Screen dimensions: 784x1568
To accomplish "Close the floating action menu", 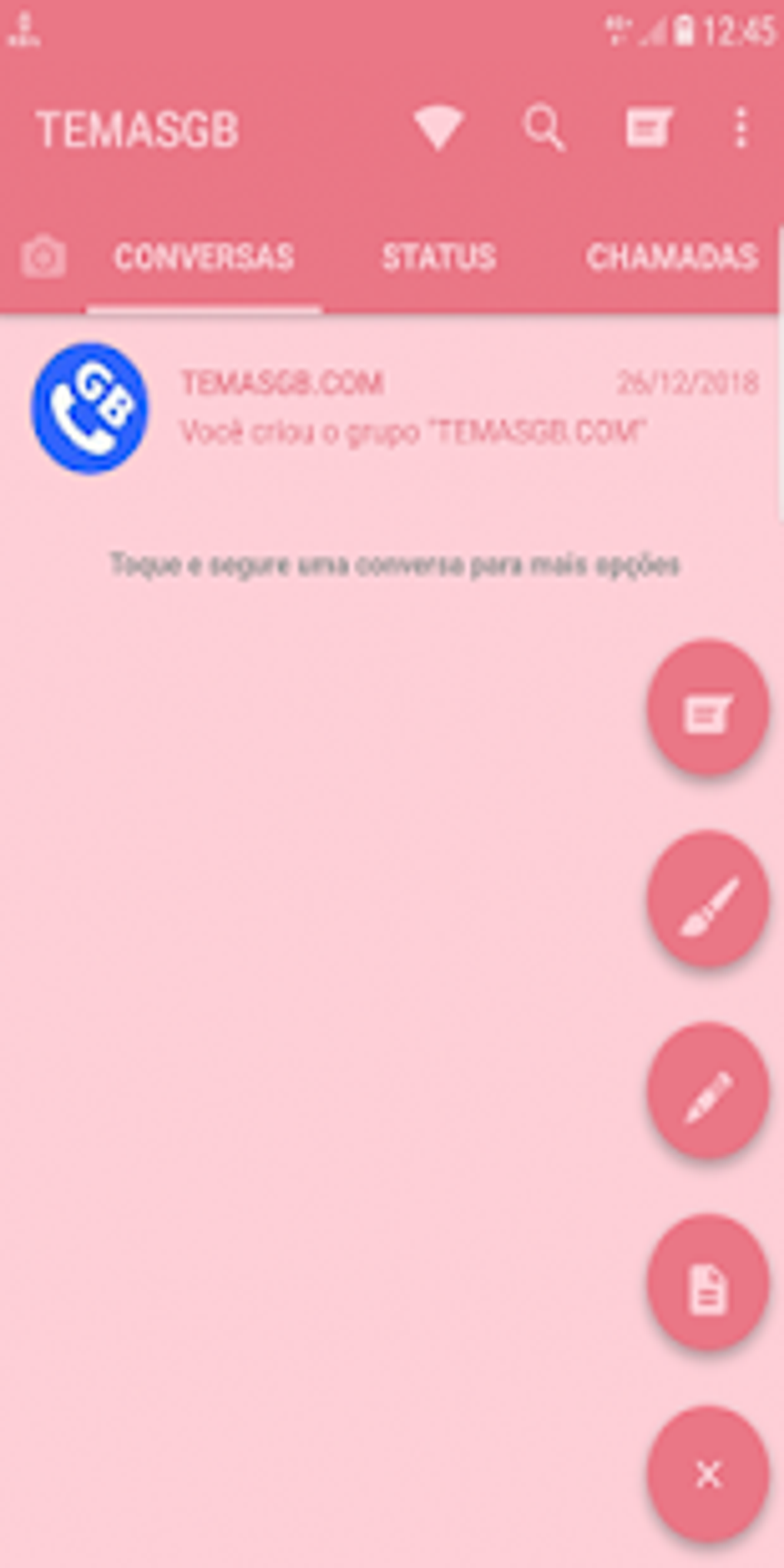I will point(707,1473).
